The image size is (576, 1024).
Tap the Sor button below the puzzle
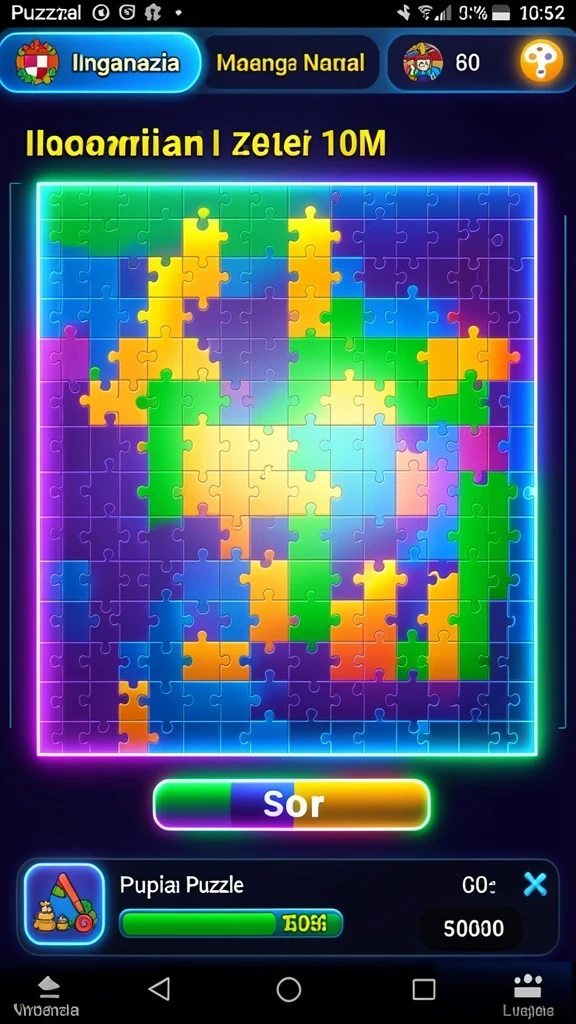[x=292, y=805]
